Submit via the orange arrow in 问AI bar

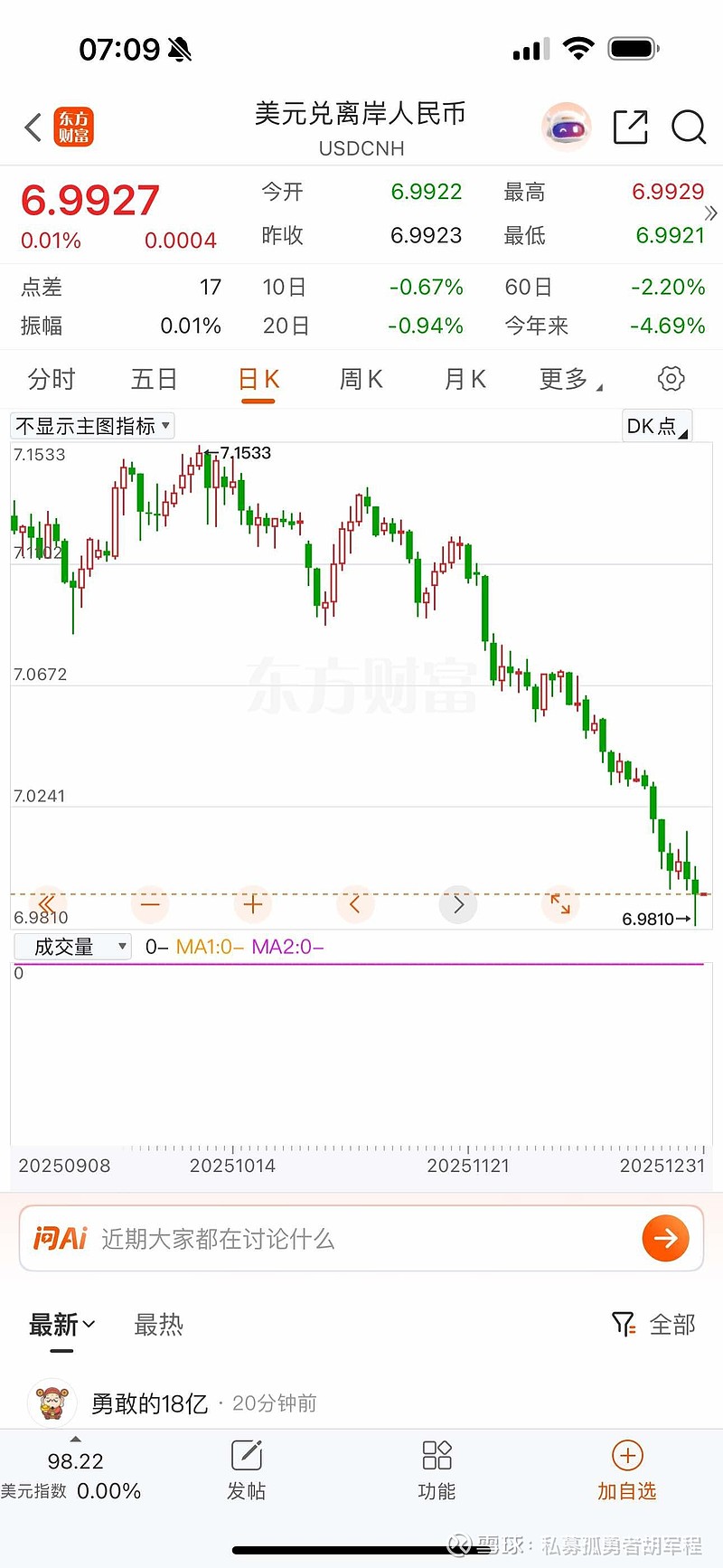coord(665,1238)
